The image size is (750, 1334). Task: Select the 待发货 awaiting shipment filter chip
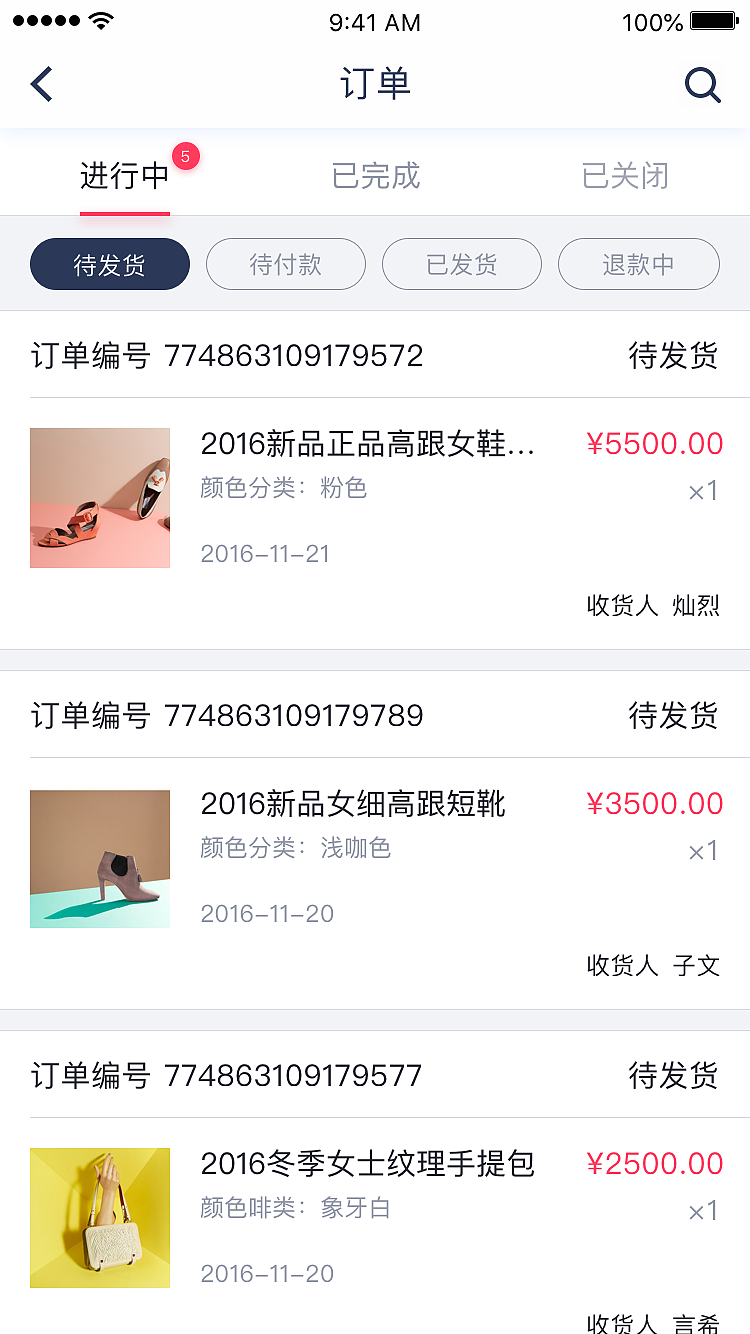coord(110,263)
